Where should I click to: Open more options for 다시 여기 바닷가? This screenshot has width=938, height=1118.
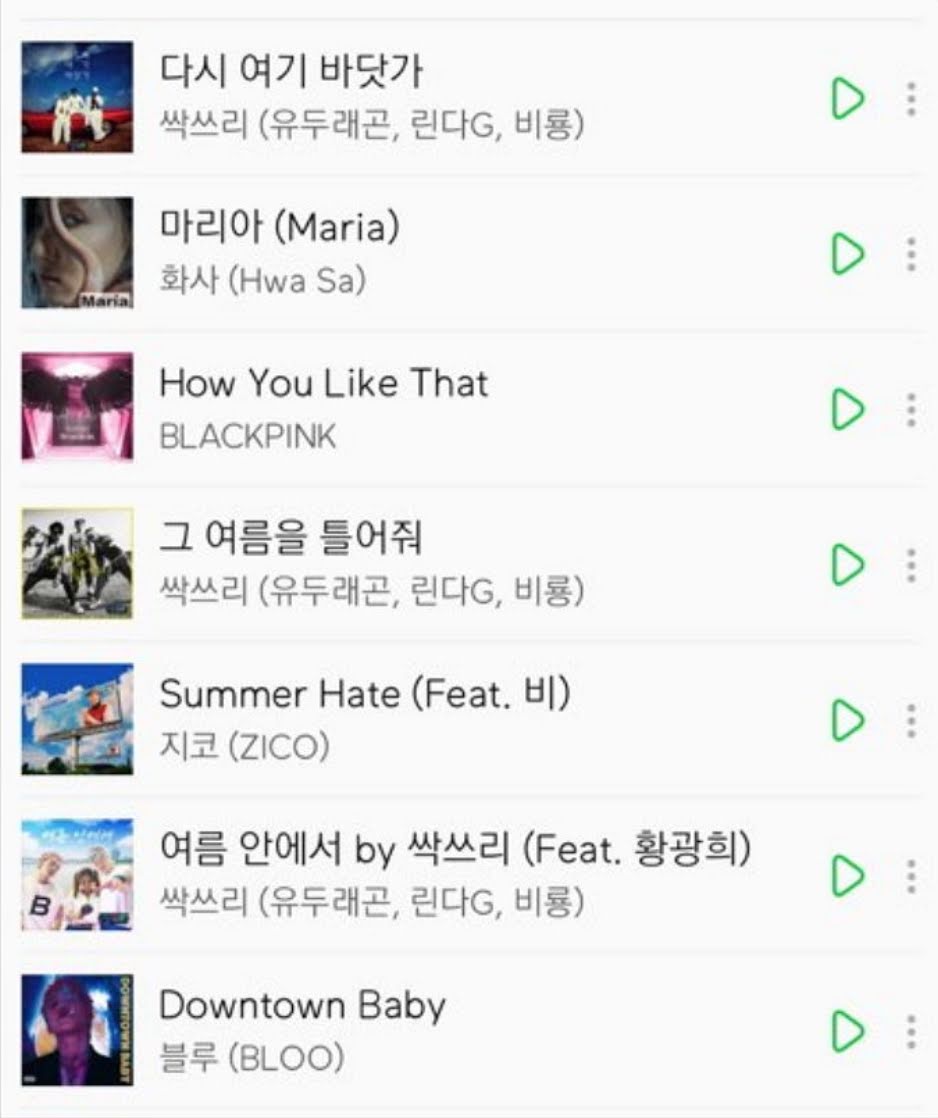(910, 98)
